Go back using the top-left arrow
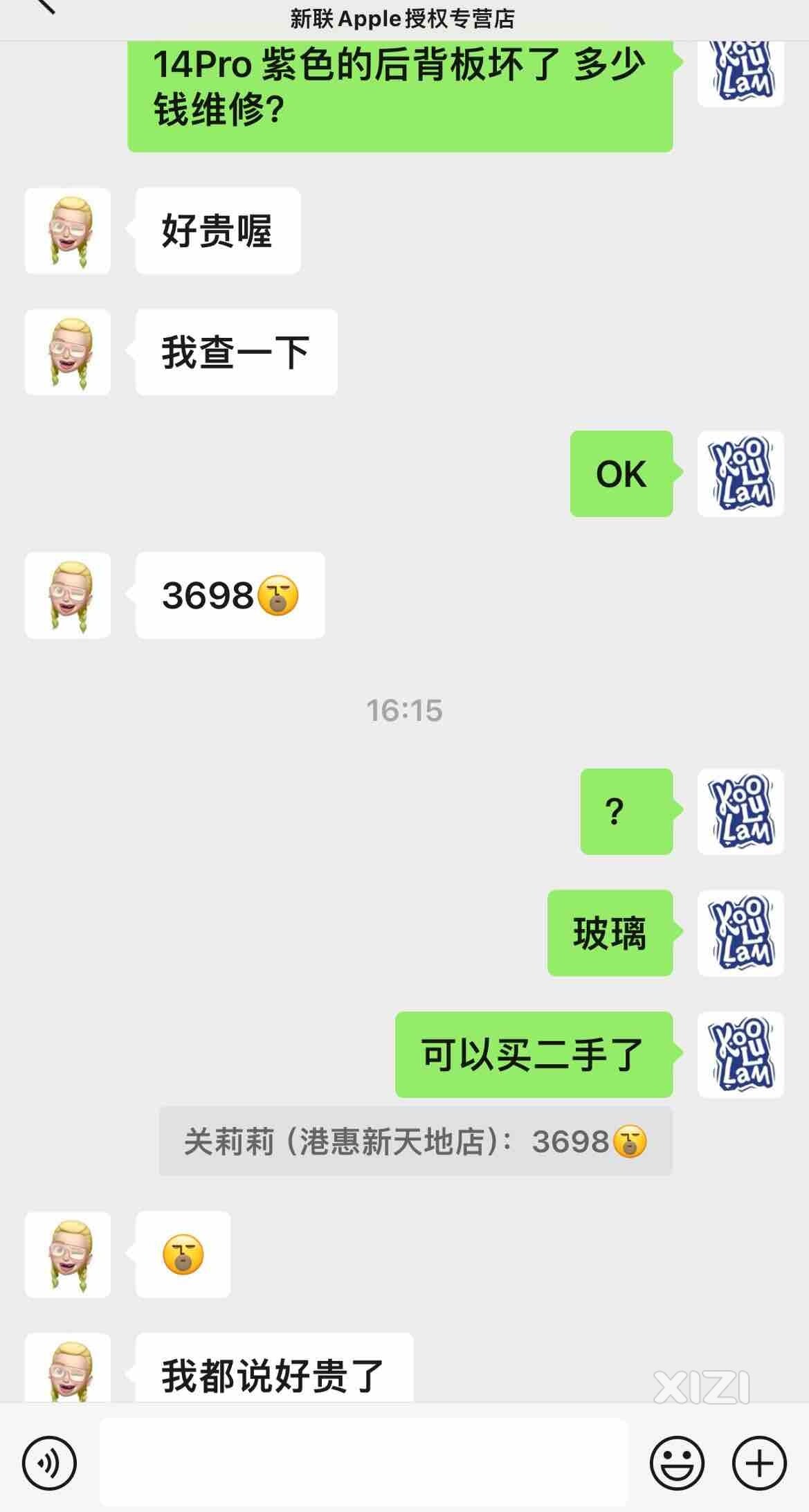The width and height of the screenshot is (809, 1512). (44, 7)
